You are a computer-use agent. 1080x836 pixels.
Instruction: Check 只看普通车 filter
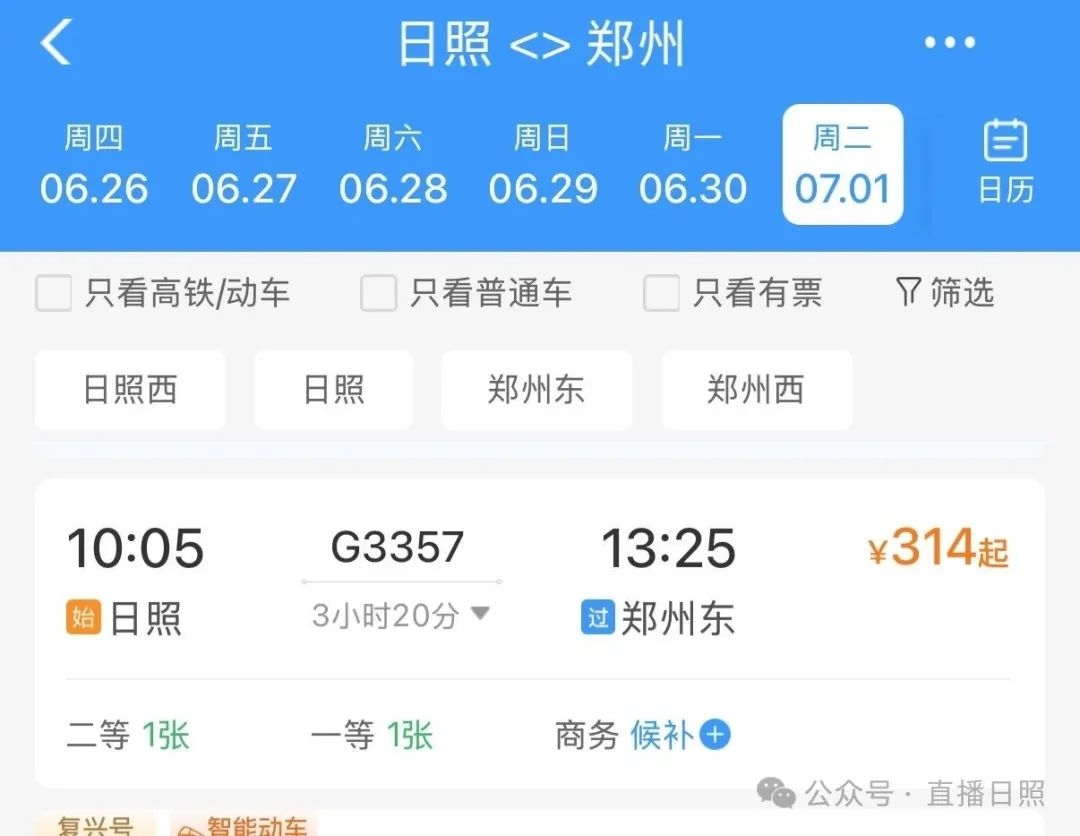coord(378,294)
